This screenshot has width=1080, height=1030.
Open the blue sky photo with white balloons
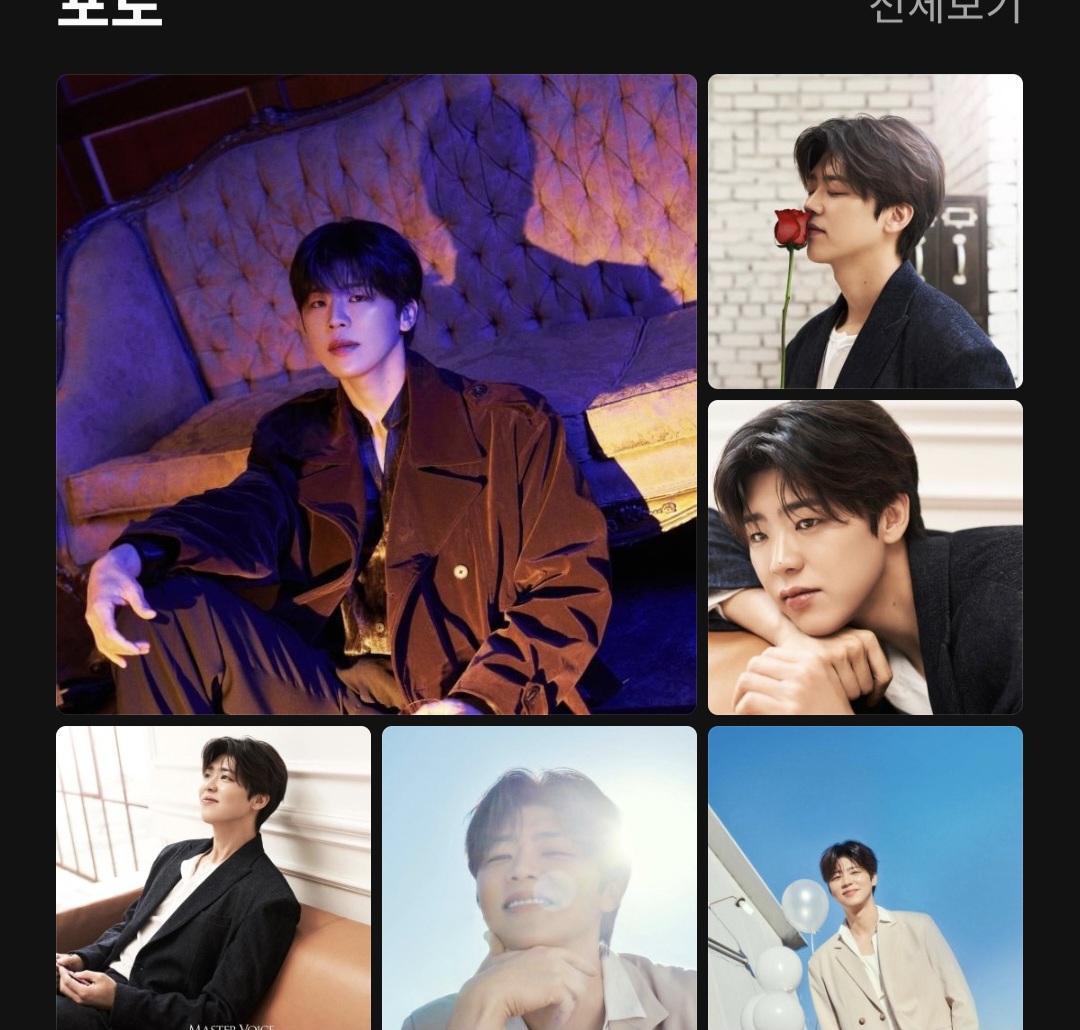point(865,877)
